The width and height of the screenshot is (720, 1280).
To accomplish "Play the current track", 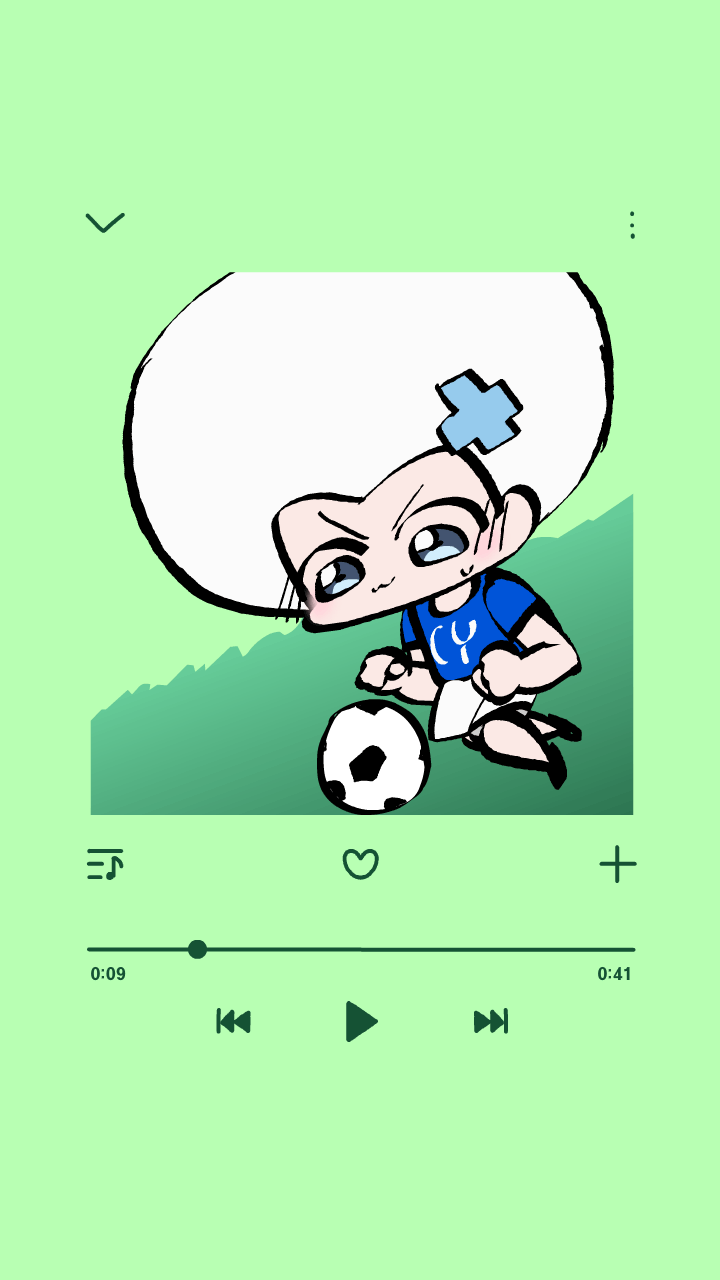I will coord(361,1021).
